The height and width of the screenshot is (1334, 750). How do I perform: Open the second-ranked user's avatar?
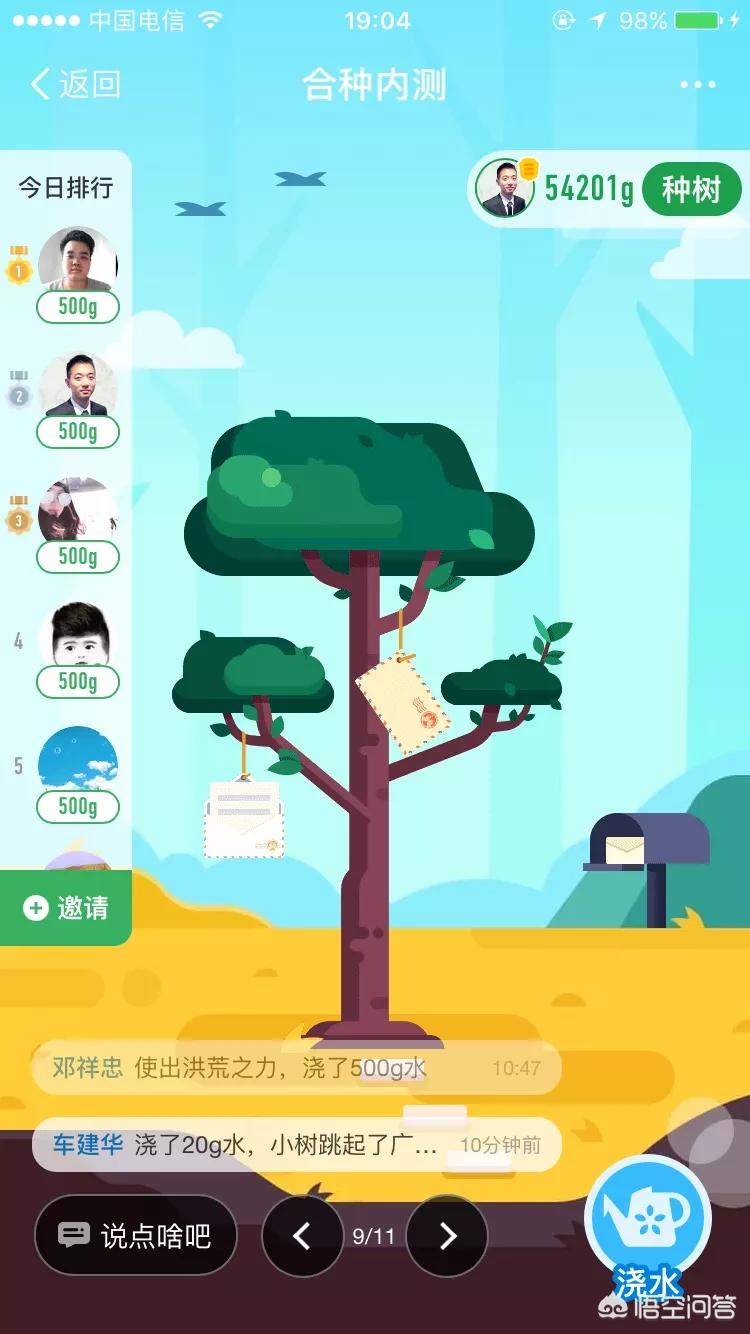point(78,385)
